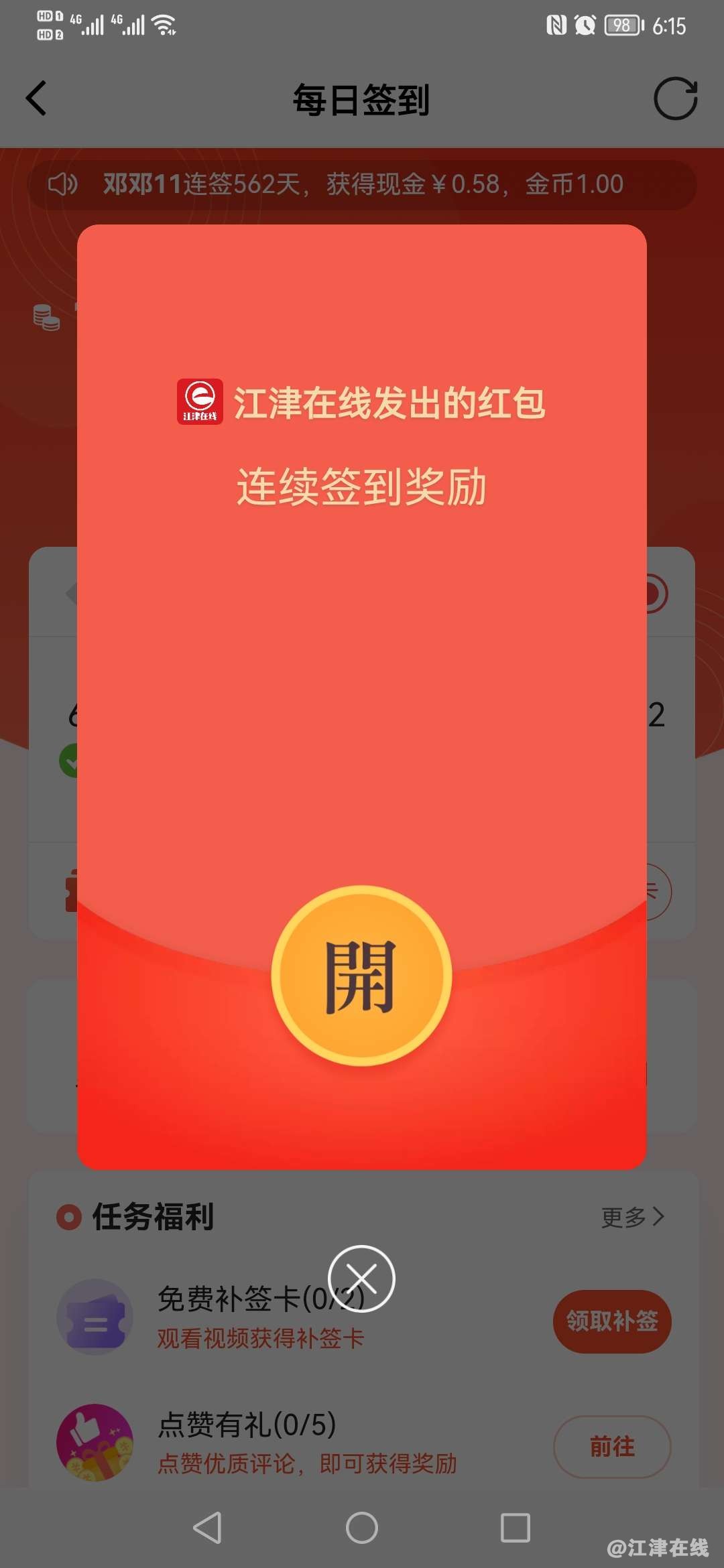Close the red envelope popup
The image size is (724, 1568).
click(x=361, y=1279)
